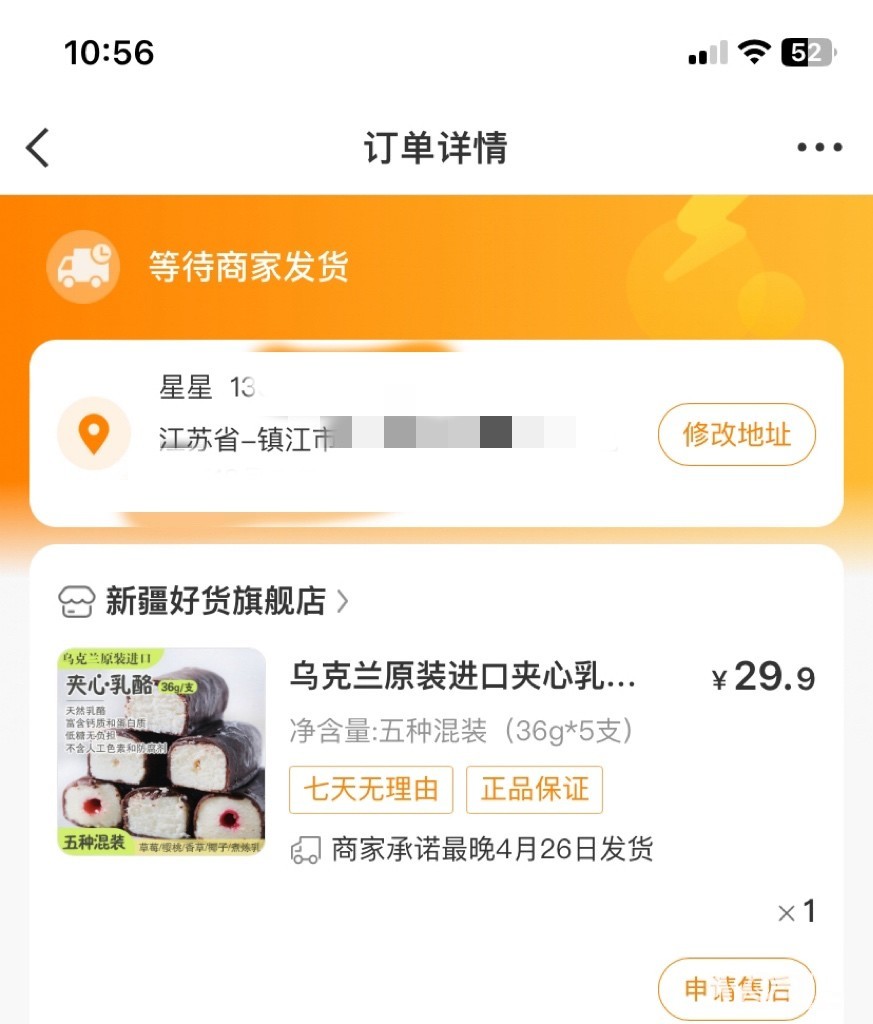Tap 申请售后 to request after-sales

(x=736, y=989)
